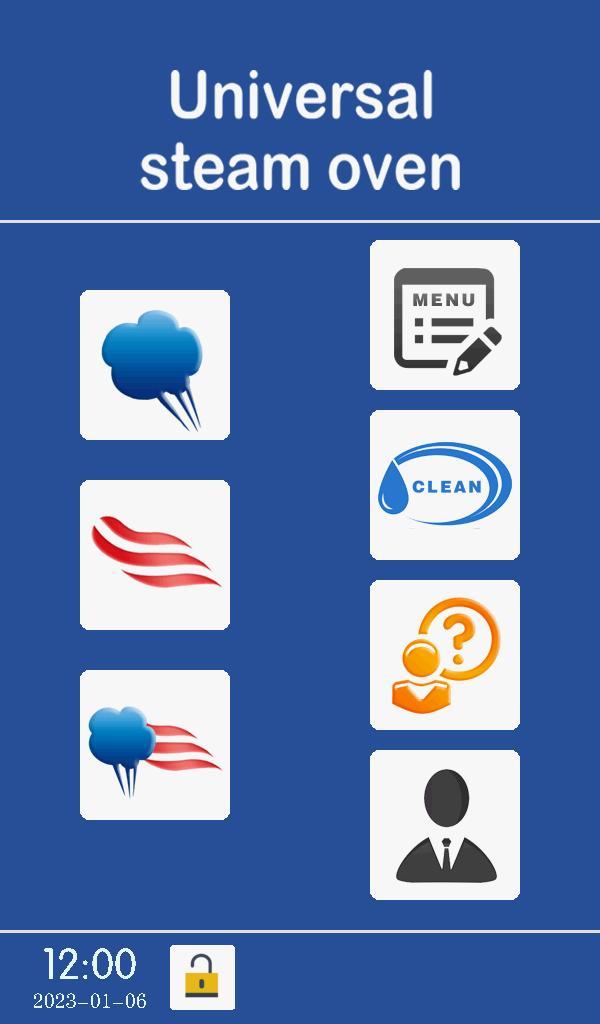The width and height of the screenshot is (600, 1024).
Task: Select the hot air cooking mode
Action: pos(155,555)
